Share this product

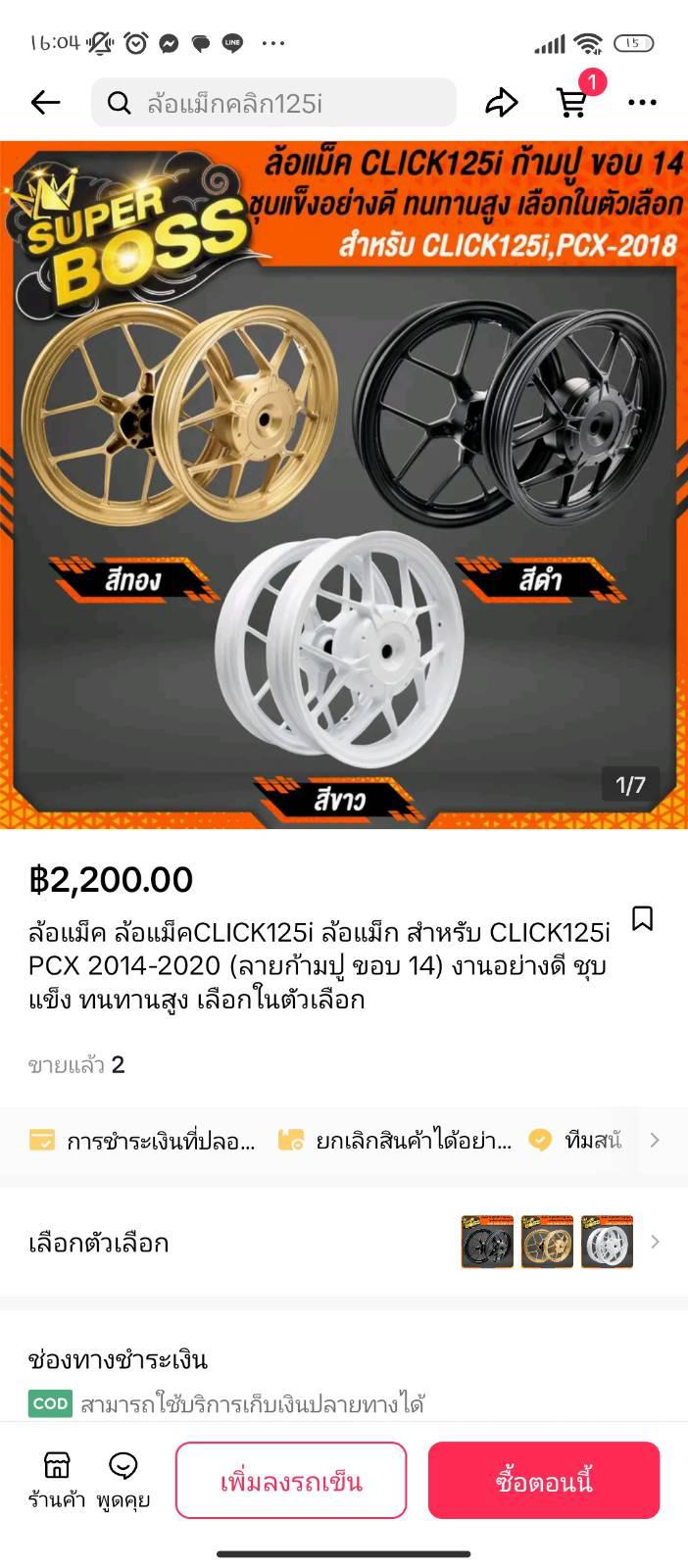(502, 102)
